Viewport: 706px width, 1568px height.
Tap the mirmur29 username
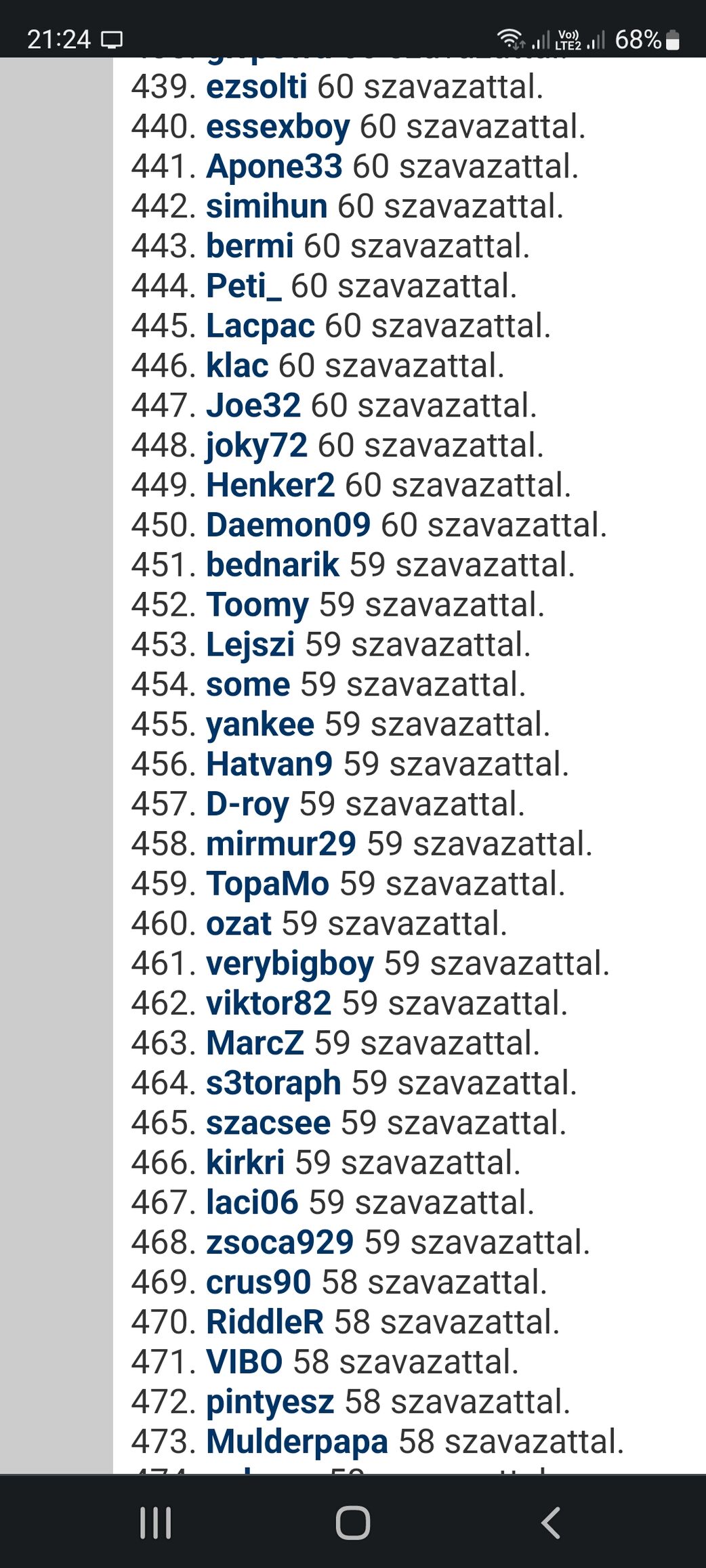click(x=281, y=845)
